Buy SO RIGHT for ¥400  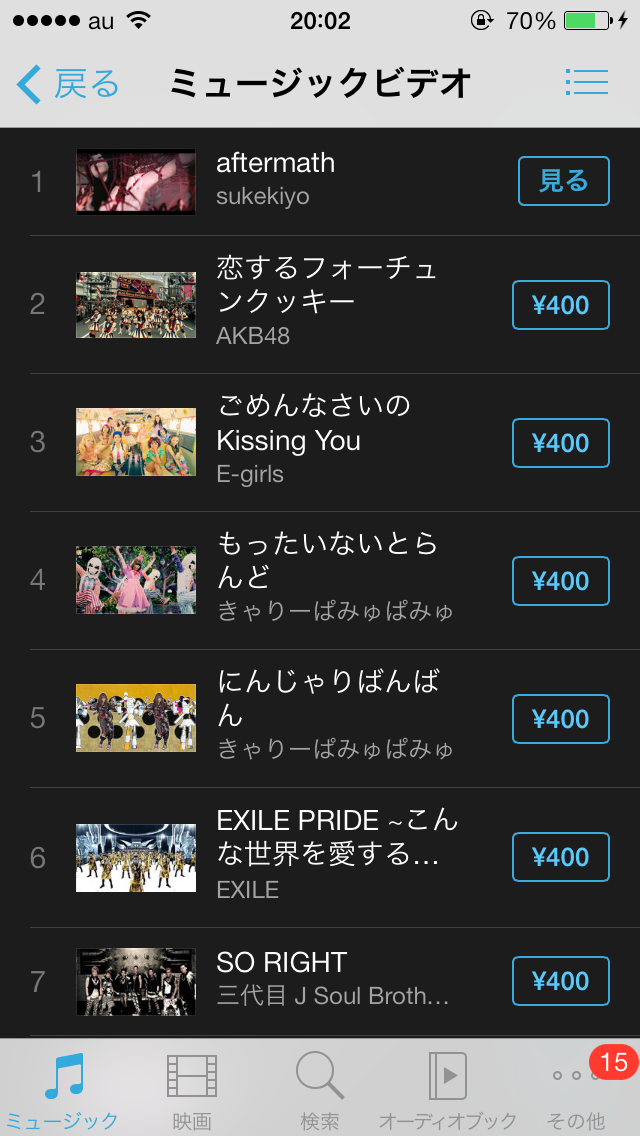(561, 981)
